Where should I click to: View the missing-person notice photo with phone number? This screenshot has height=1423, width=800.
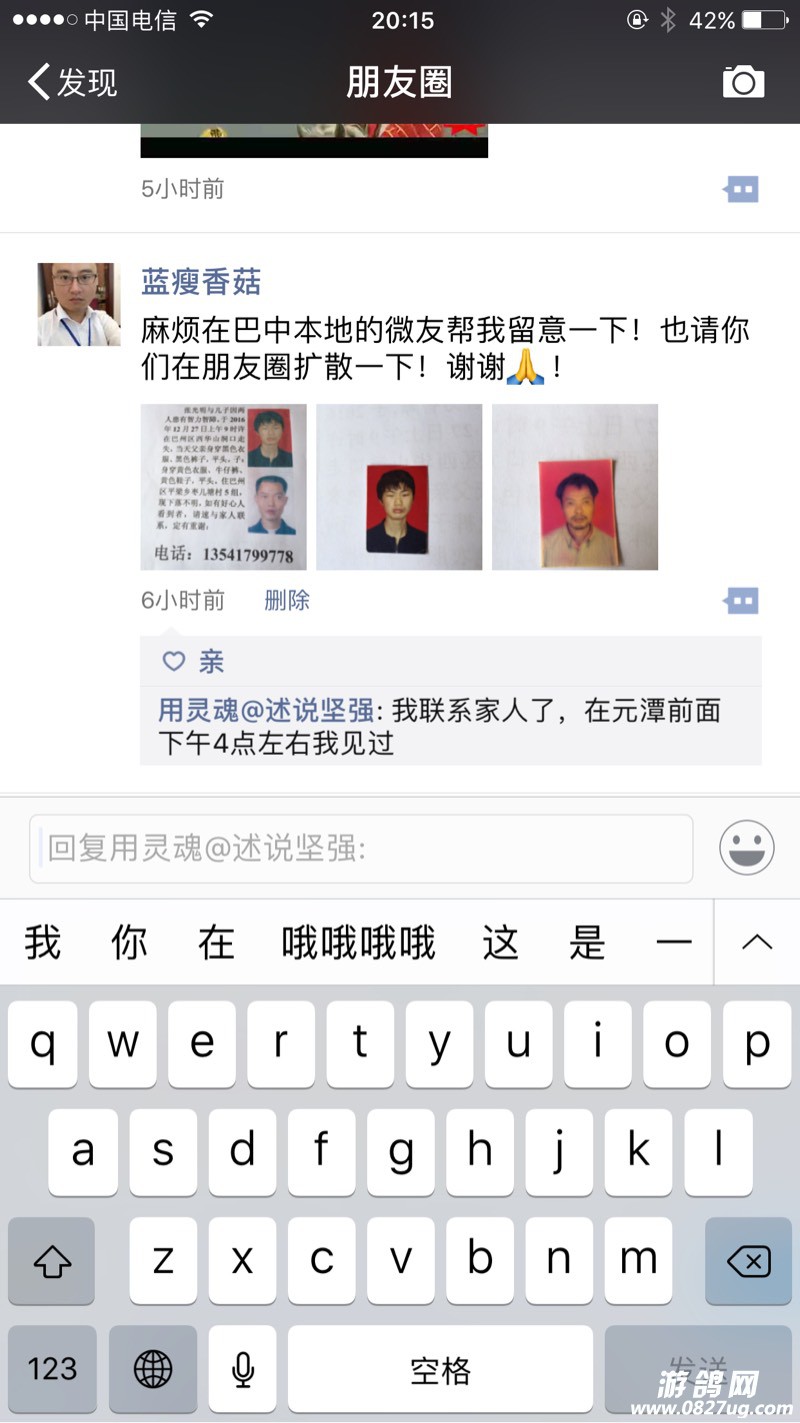pos(223,487)
